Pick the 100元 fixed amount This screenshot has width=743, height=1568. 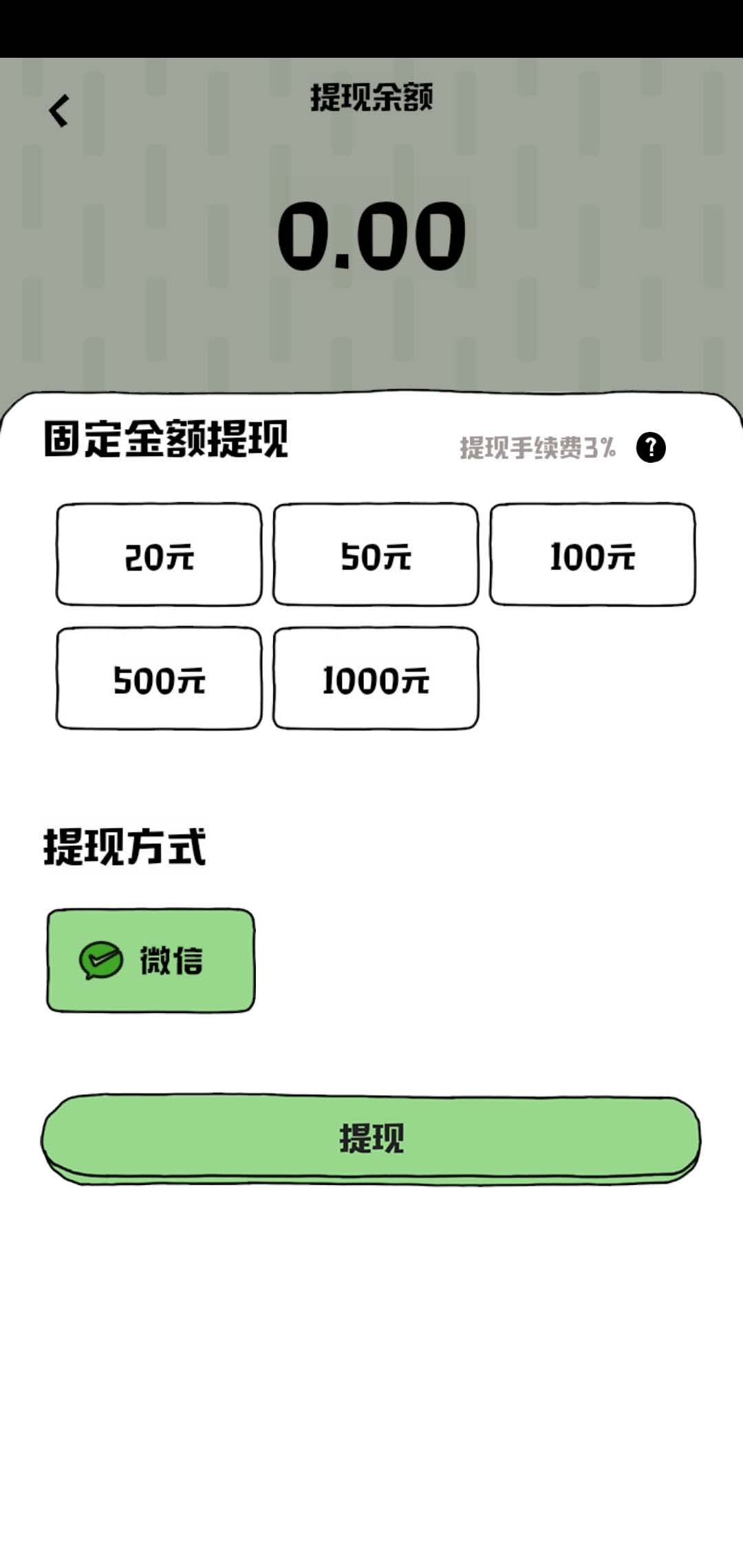pyautogui.click(x=593, y=555)
